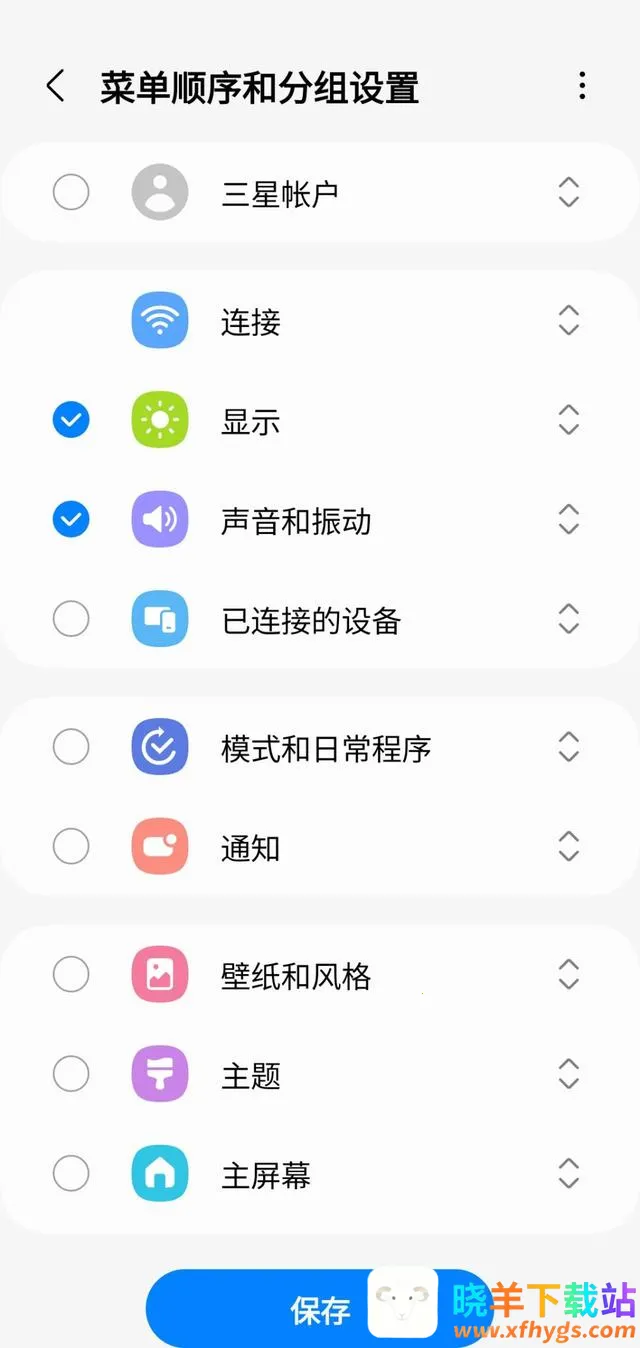Uncheck the 显示 checkbox

click(x=71, y=421)
